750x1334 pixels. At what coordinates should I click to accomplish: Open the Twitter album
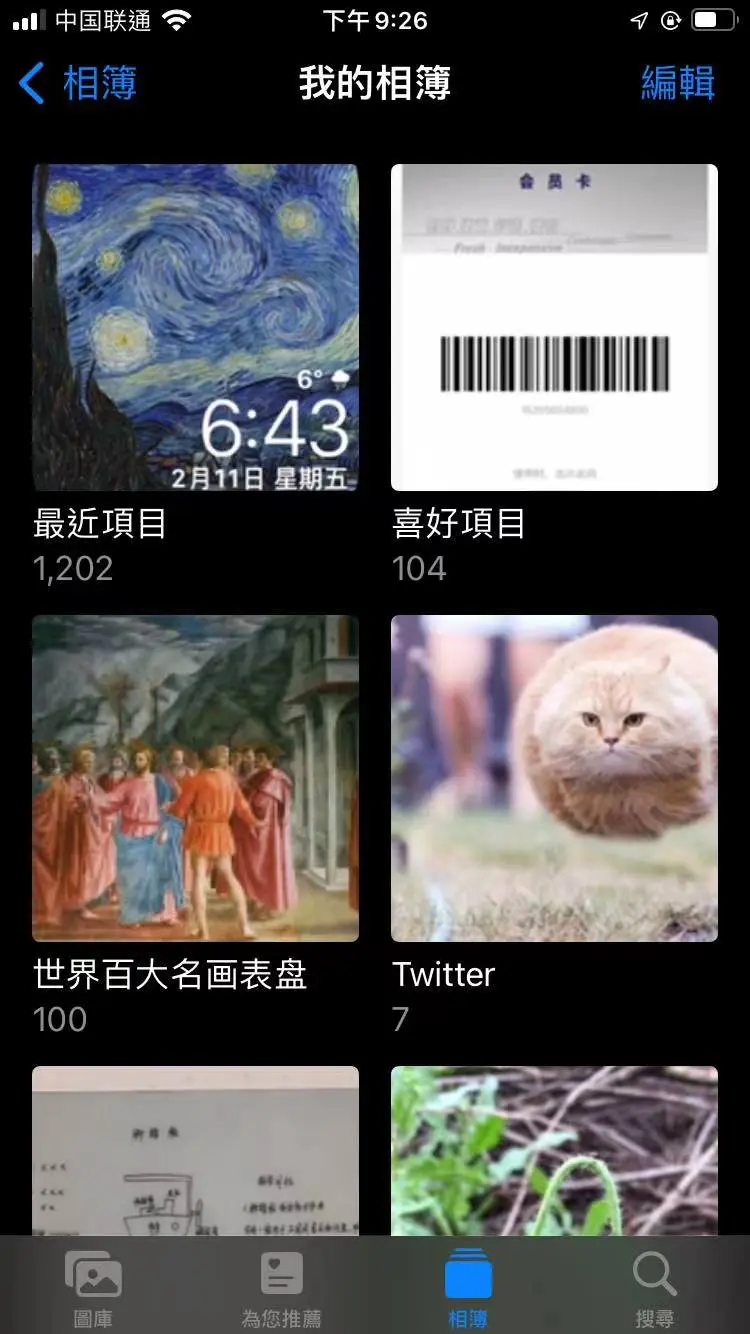coord(553,777)
